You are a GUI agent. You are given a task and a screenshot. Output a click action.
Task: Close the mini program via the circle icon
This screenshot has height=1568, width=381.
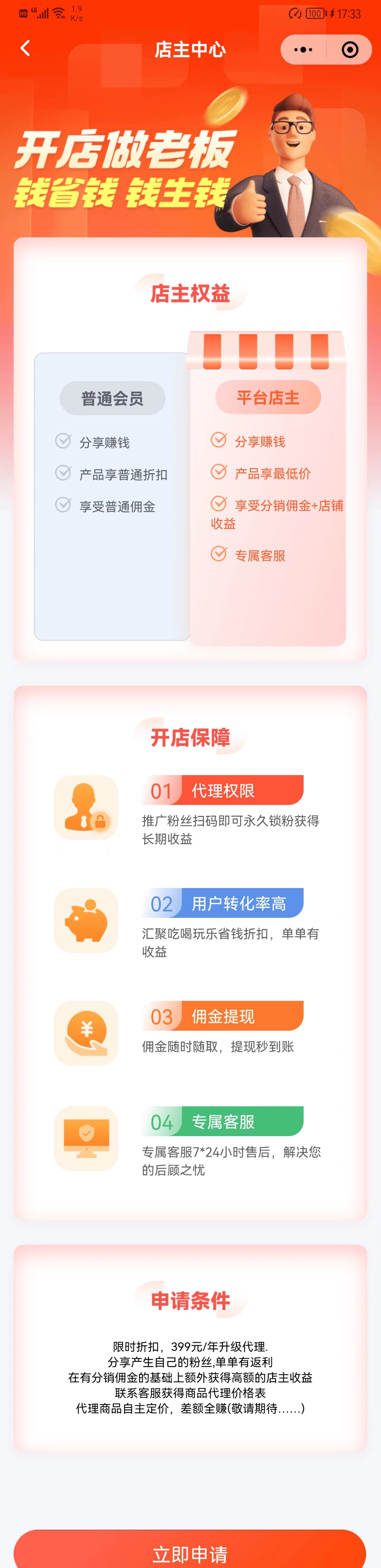tap(350, 50)
